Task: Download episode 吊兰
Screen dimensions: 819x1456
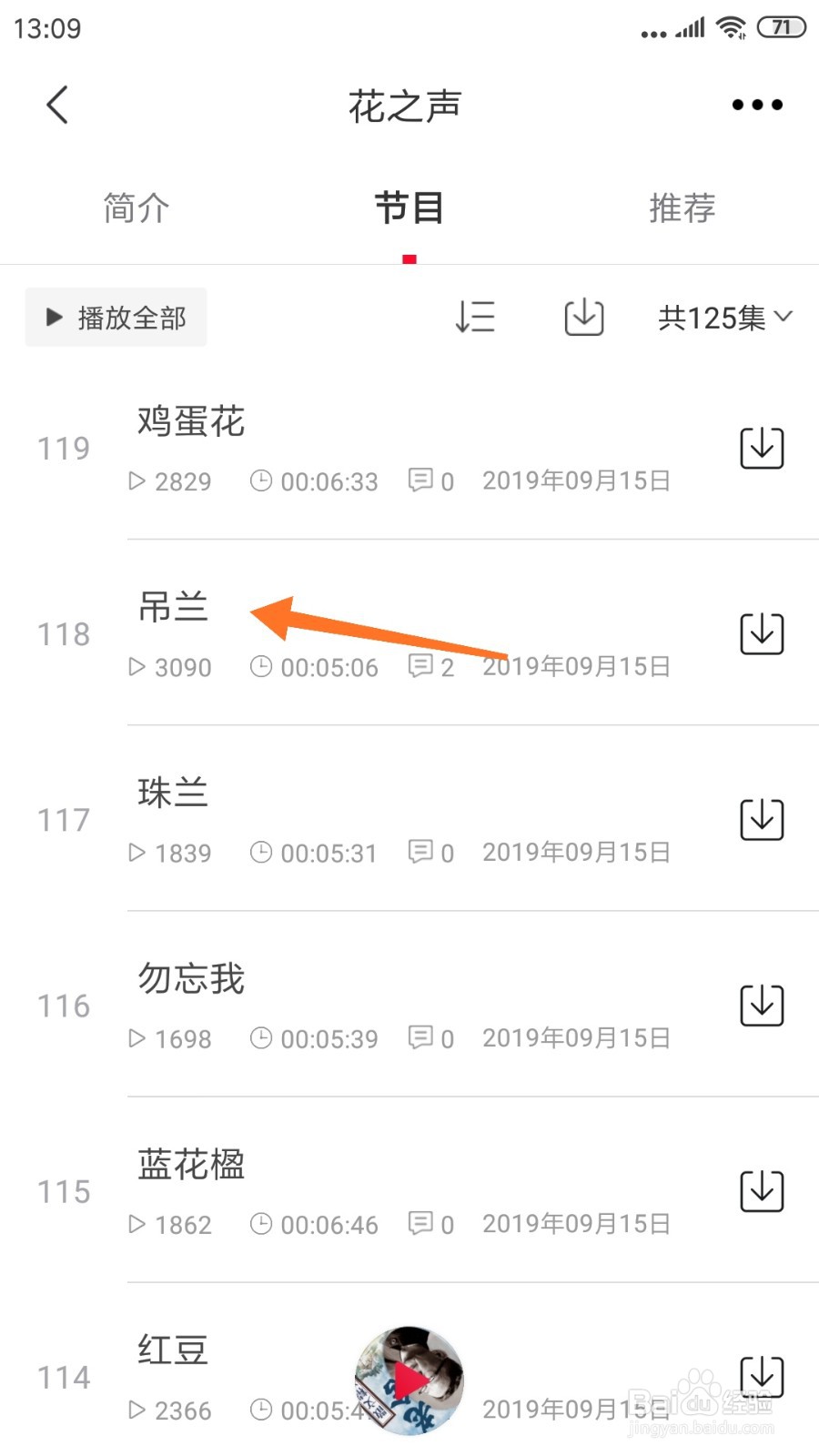Action: pyautogui.click(x=762, y=633)
